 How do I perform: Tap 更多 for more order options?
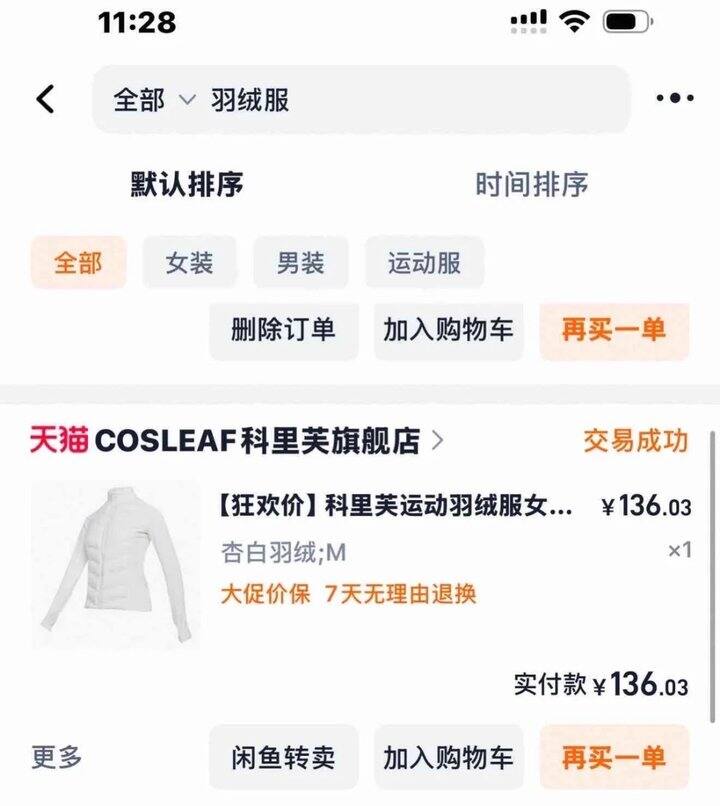pos(57,757)
